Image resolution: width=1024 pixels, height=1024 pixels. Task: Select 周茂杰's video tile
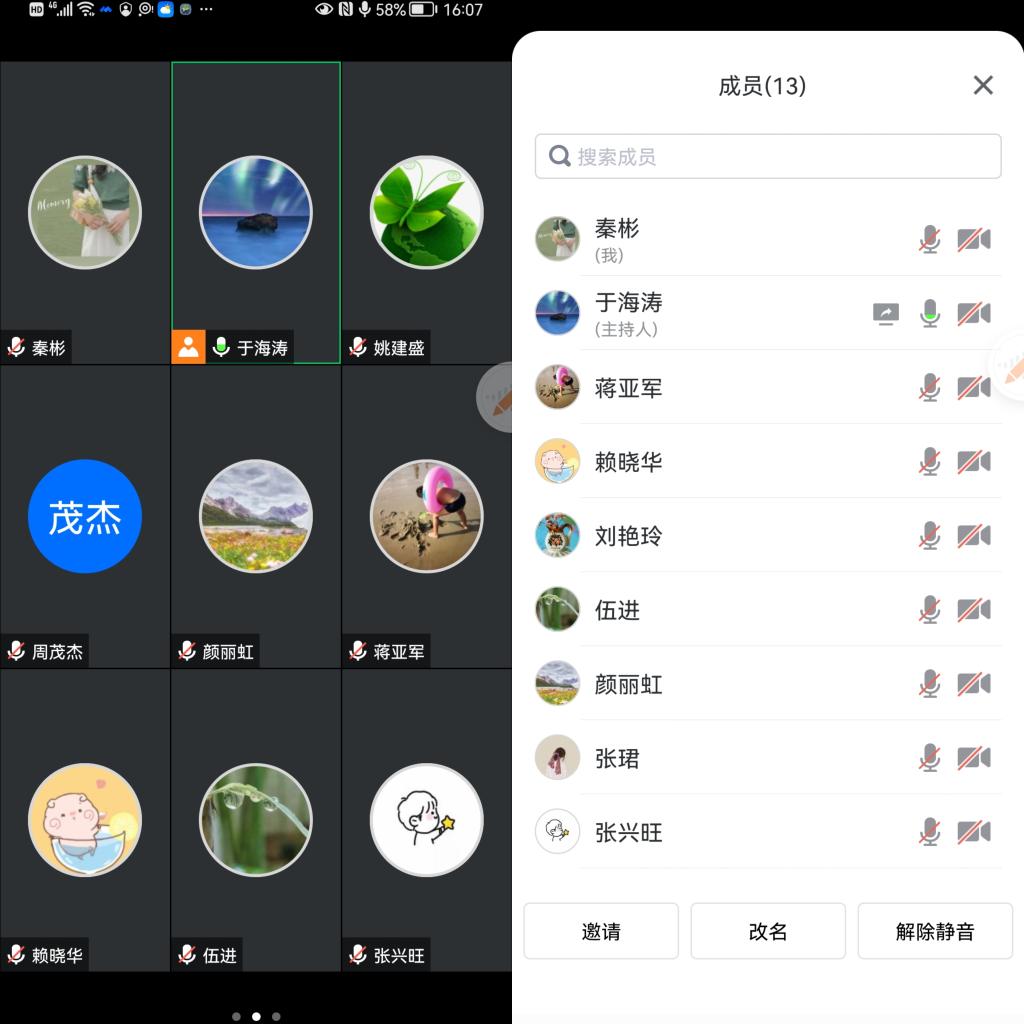[x=85, y=516]
